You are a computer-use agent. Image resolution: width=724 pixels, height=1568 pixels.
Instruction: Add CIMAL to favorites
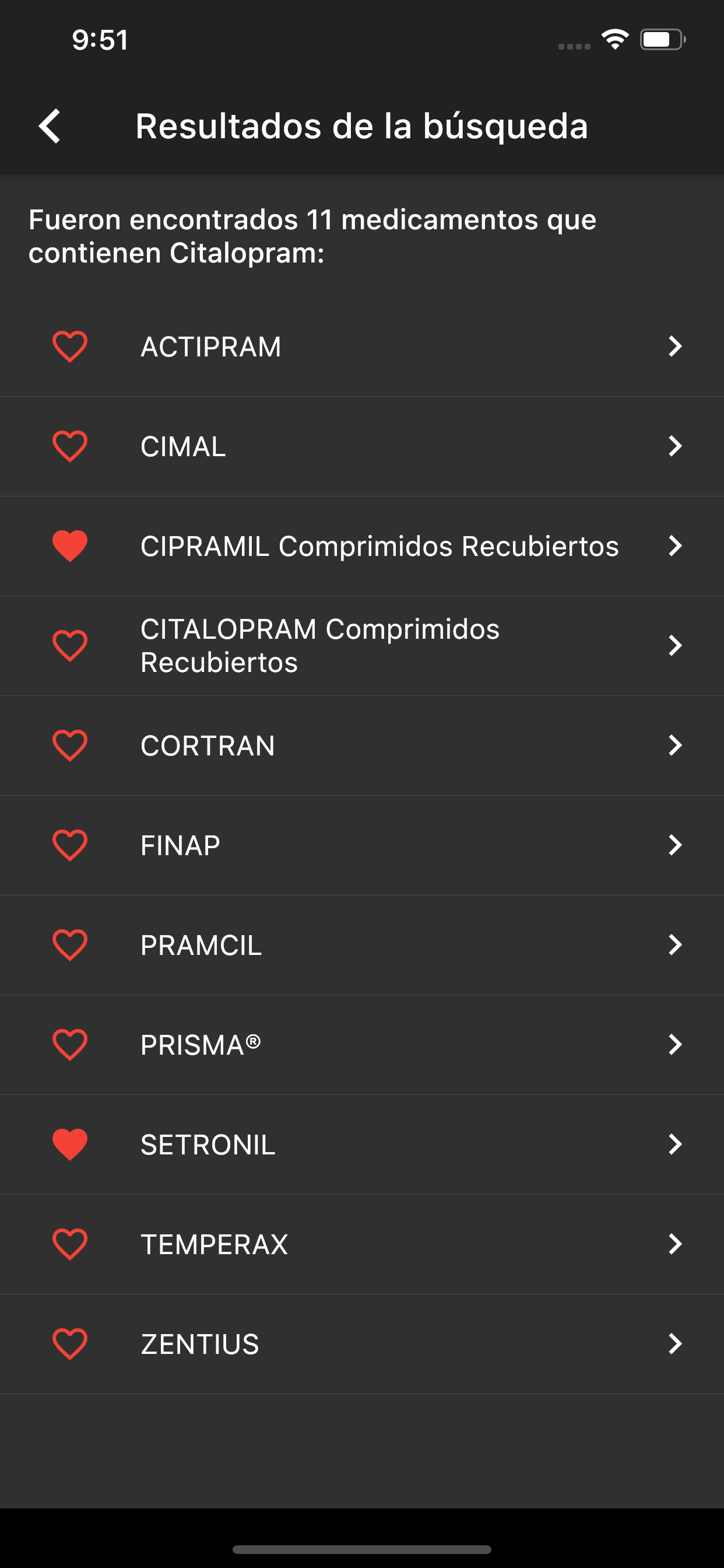70,446
